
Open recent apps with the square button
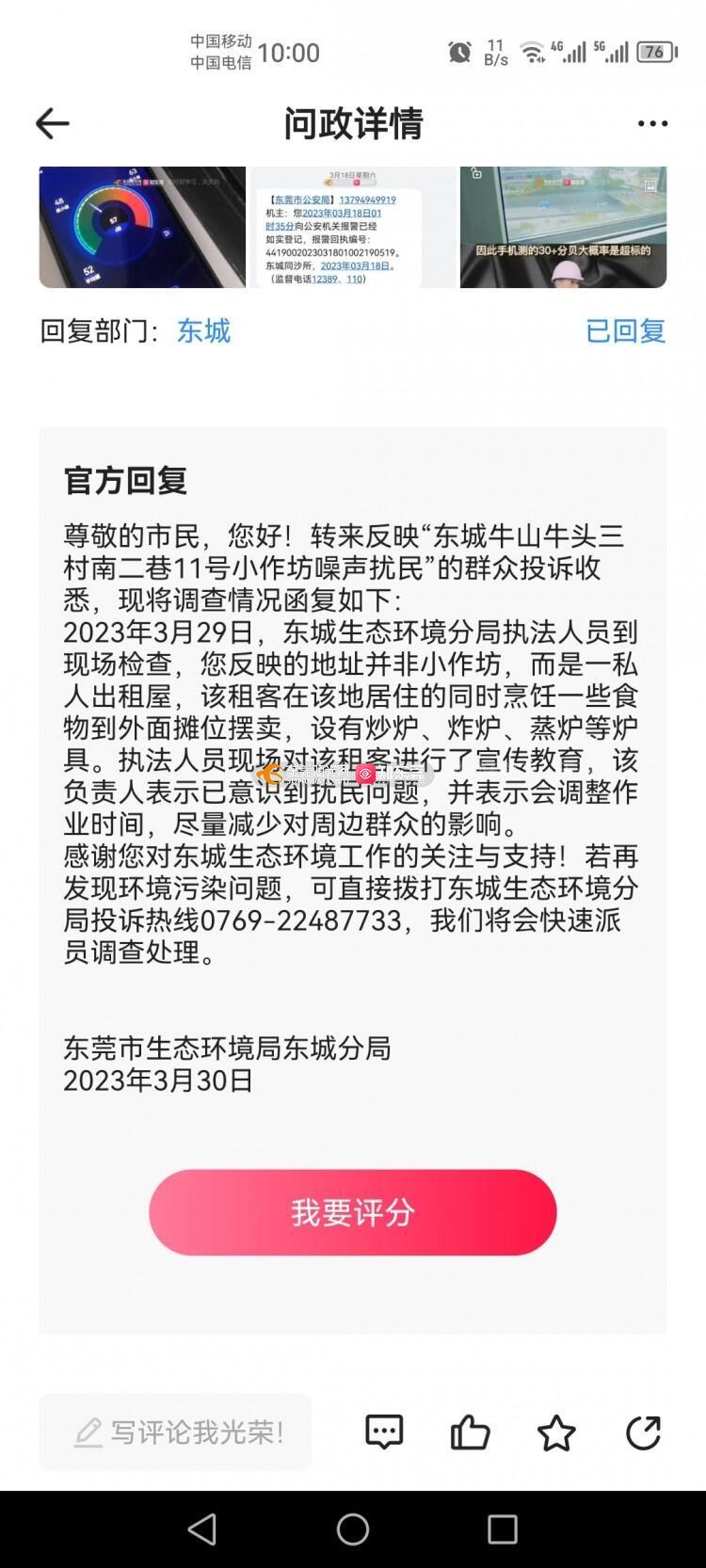tap(503, 1529)
